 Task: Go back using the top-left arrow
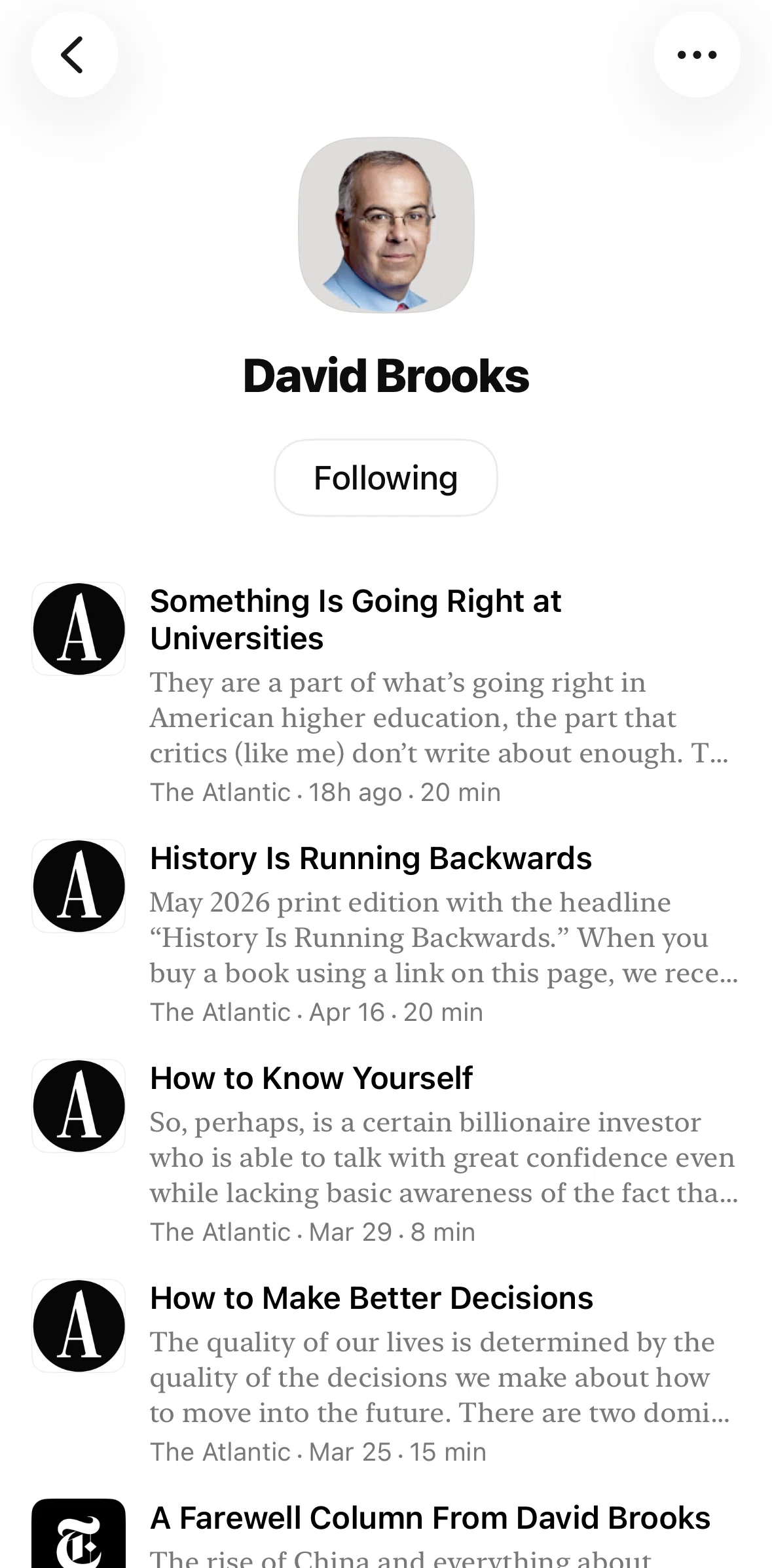[74, 54]
